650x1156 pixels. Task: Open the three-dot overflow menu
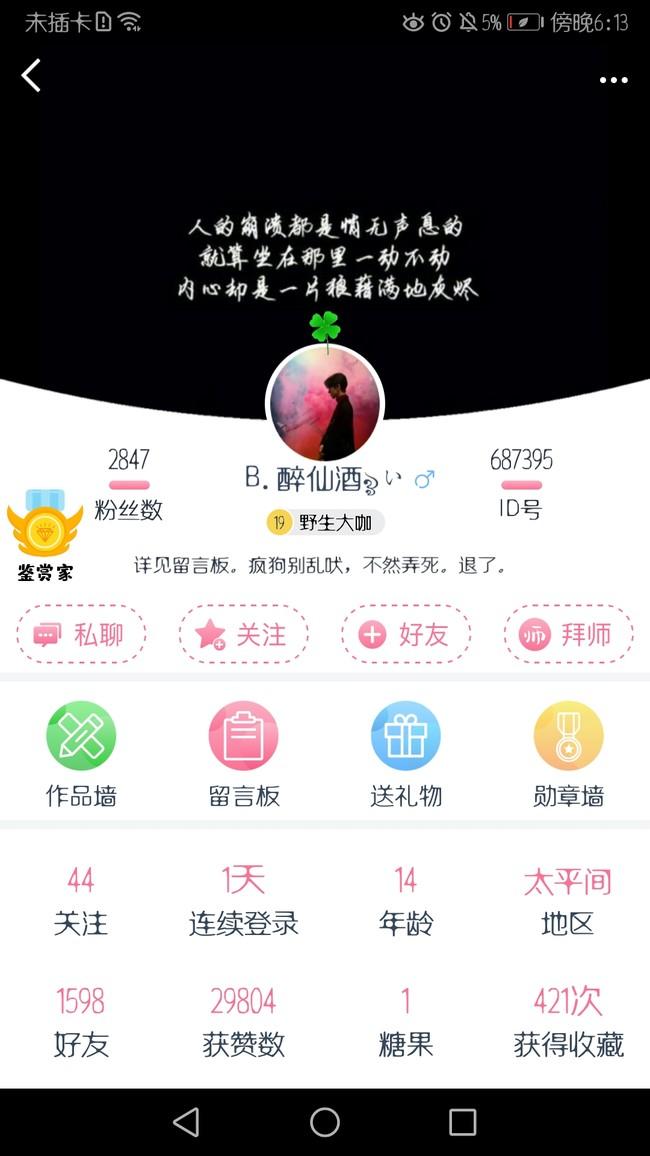(613, 80)
